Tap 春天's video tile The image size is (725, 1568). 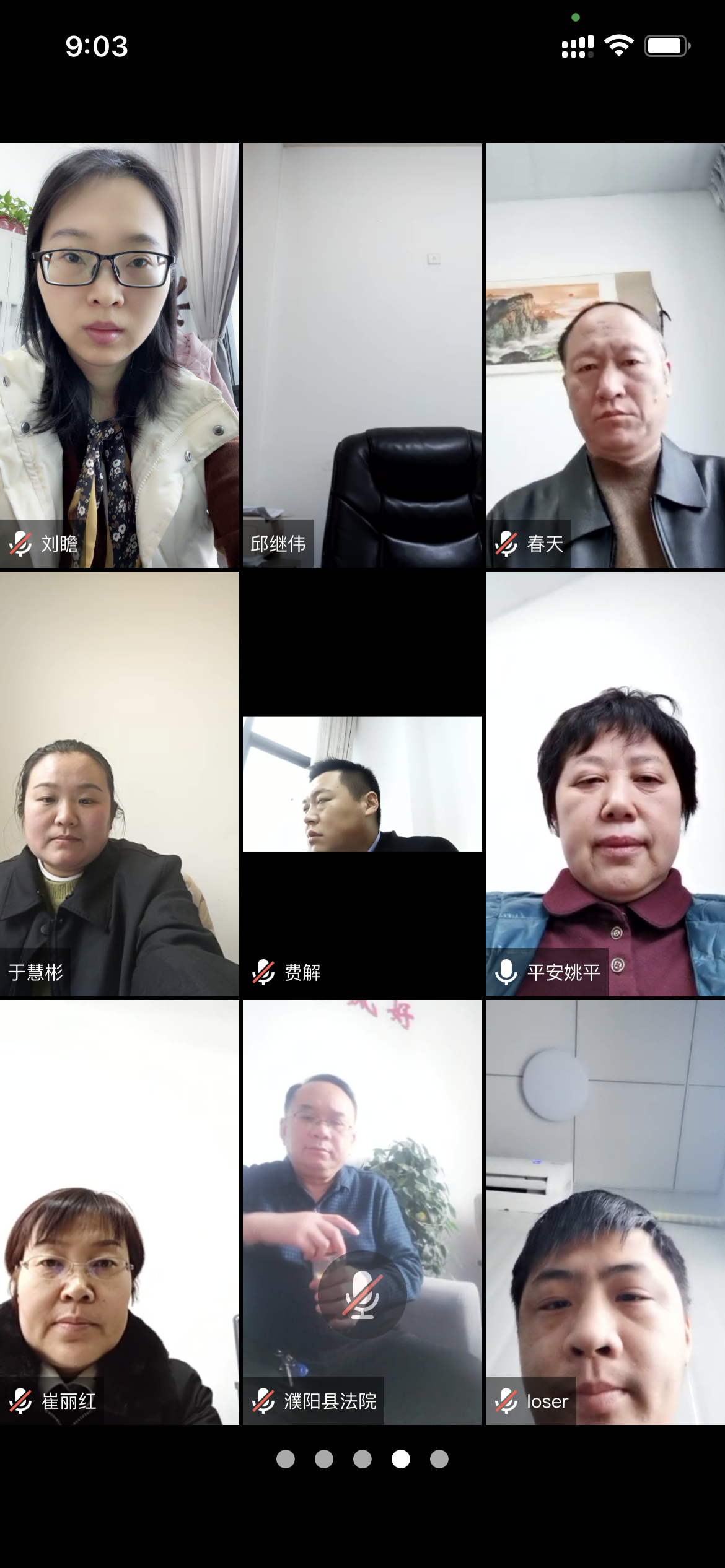point(605,355)
